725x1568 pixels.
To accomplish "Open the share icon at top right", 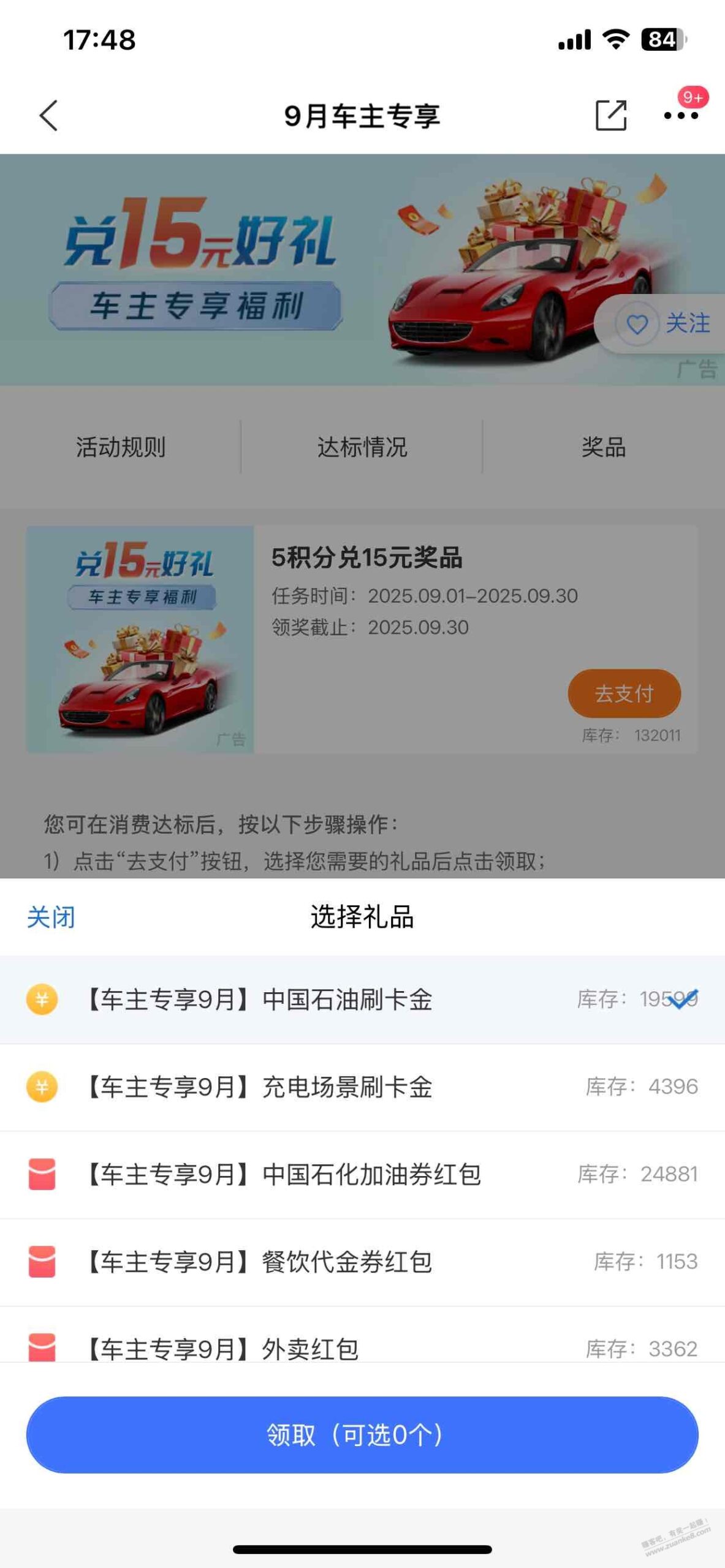I will pos(612,115).
